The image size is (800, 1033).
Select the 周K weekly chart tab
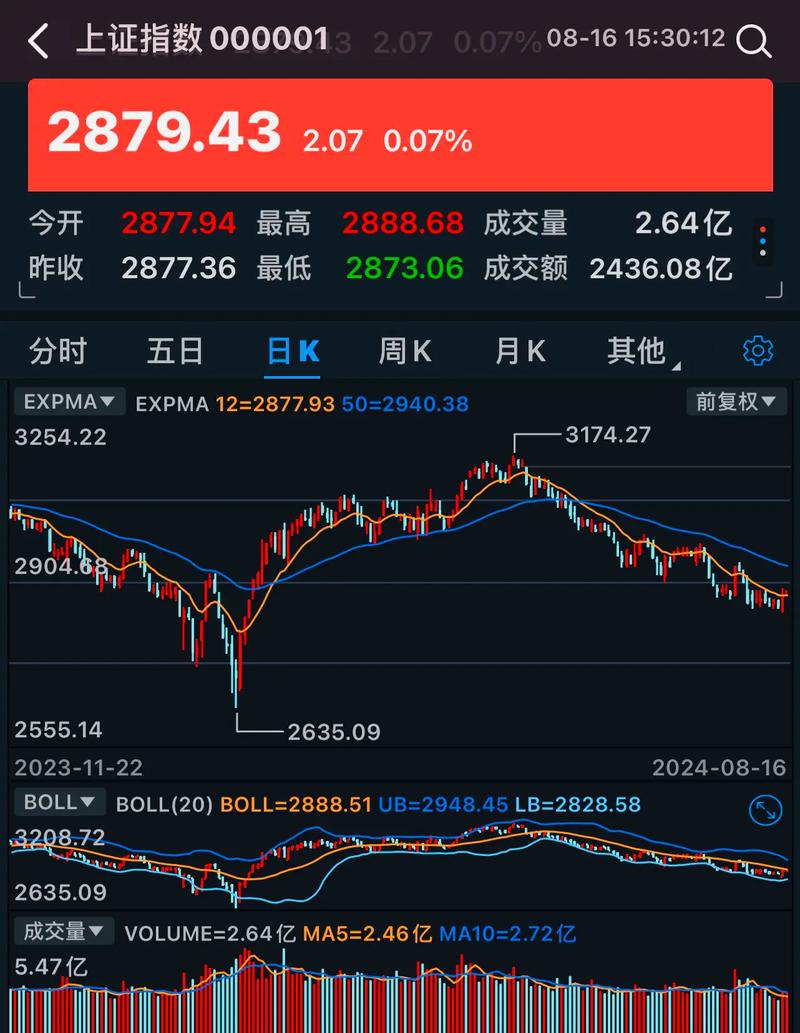coord(404,351)
